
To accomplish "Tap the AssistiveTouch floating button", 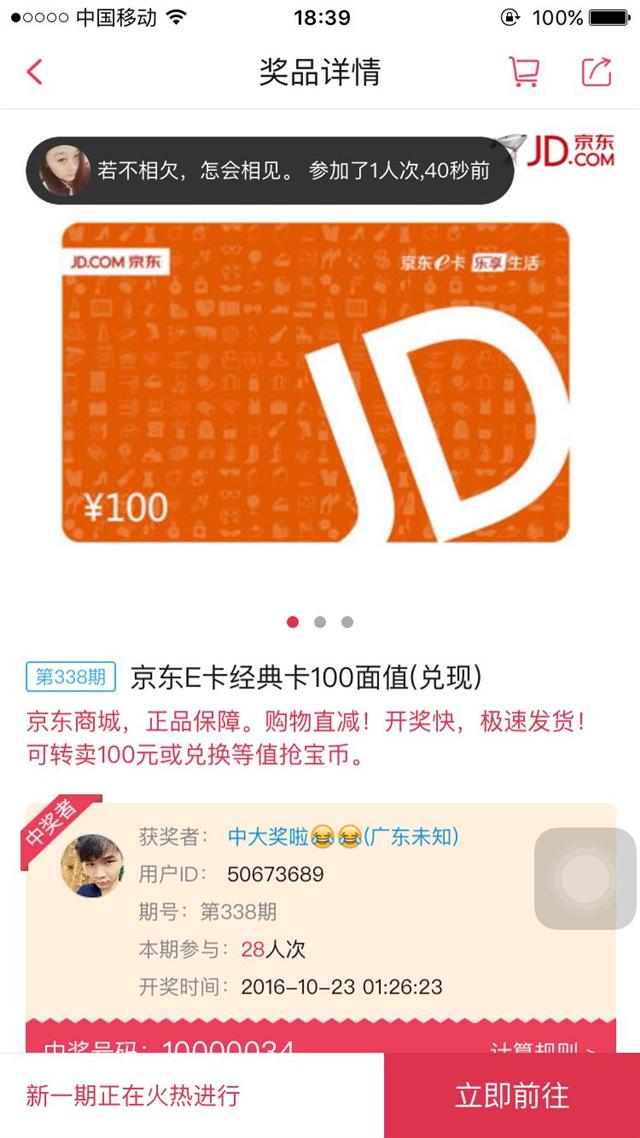I will pyautogui.click(x=585, y=878).
